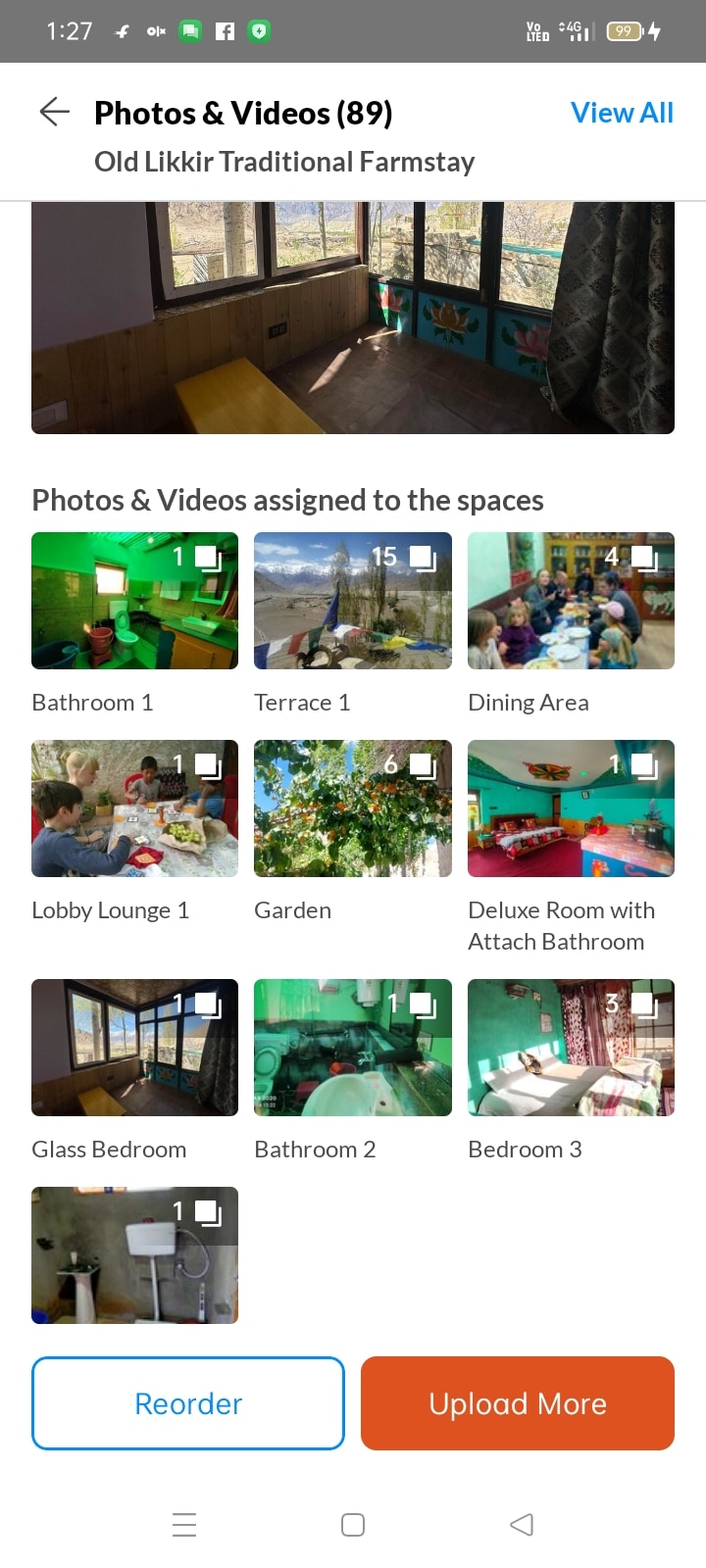Open recent apps from navigation bar

coord(184,1525)
